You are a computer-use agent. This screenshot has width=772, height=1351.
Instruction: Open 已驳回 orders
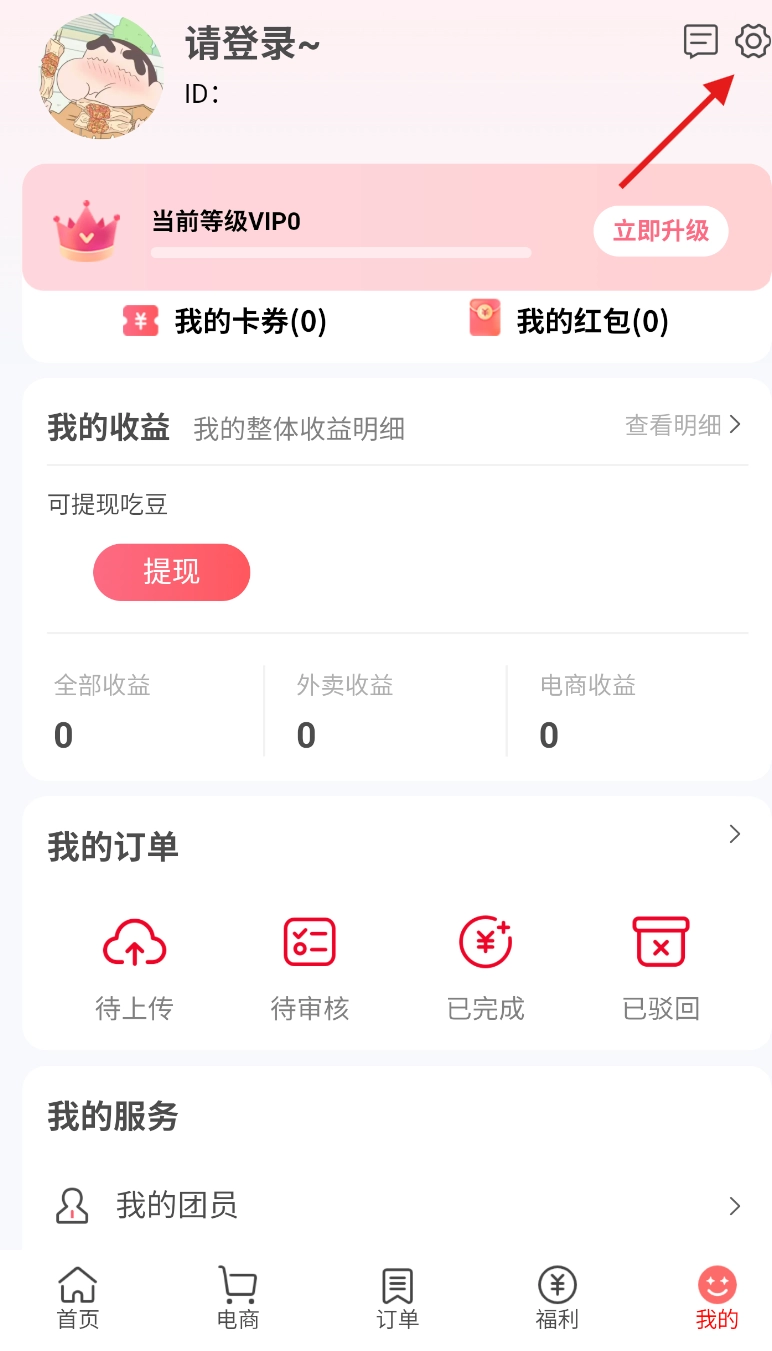661,967
